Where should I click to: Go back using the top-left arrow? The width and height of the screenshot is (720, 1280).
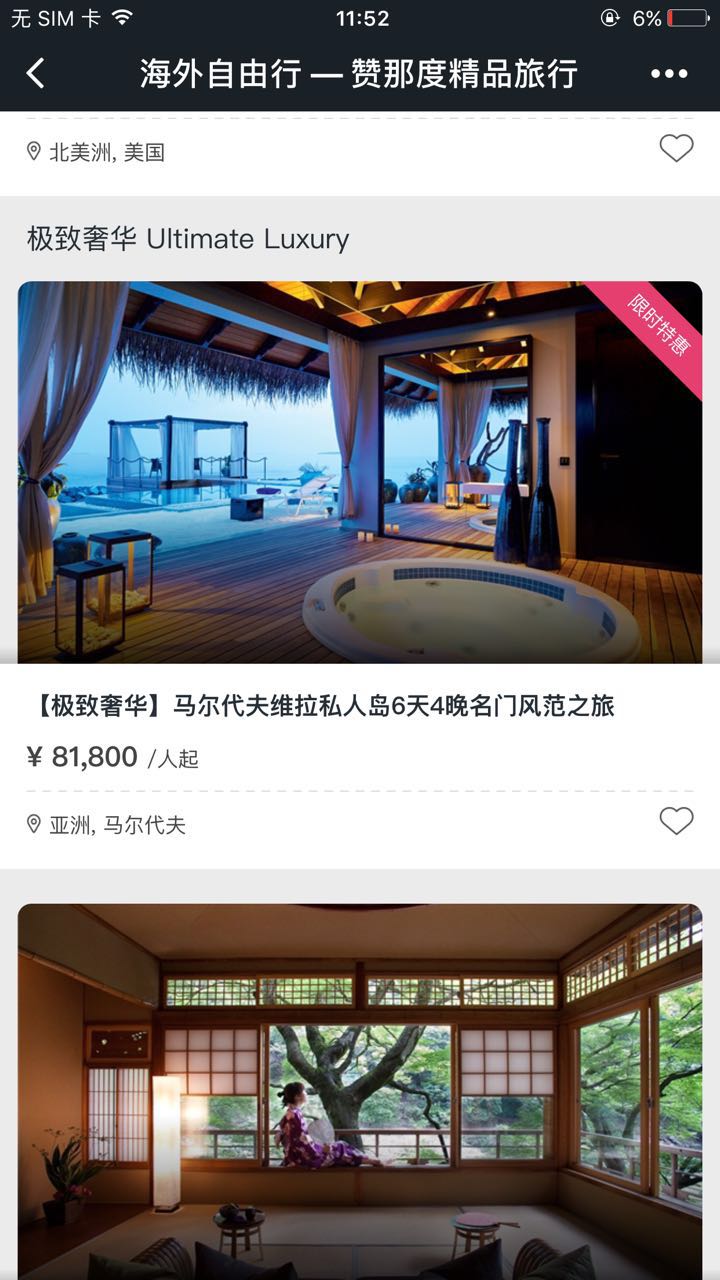tap(36, 73)
